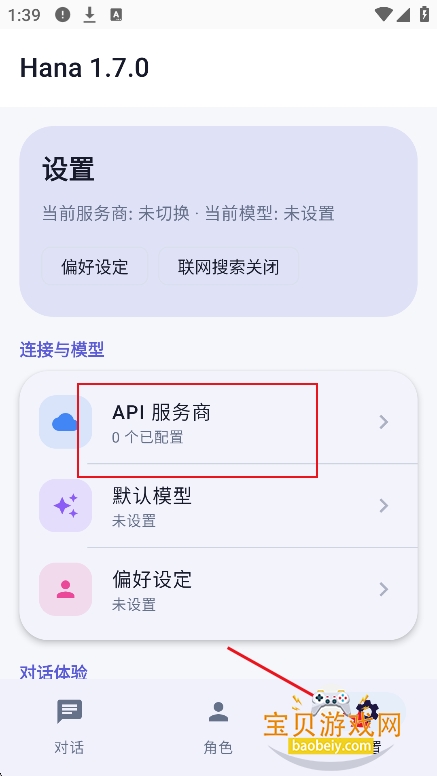
Task: Open the 偏好设定 row with the person icon
Action: tap(218, 589)
